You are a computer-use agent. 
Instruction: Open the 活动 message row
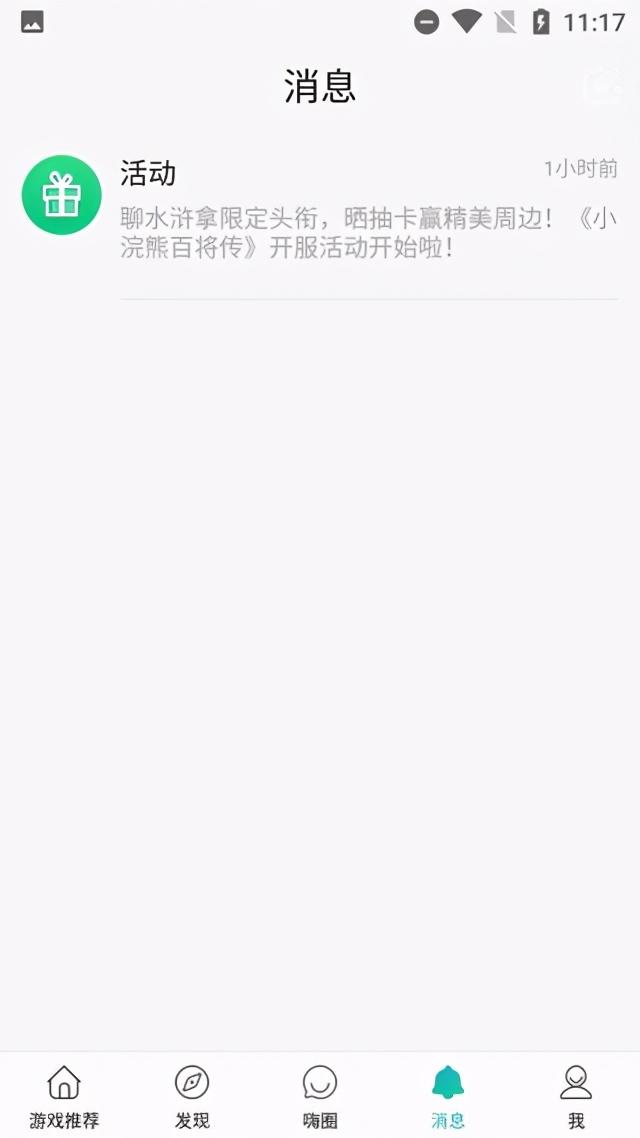320,210
